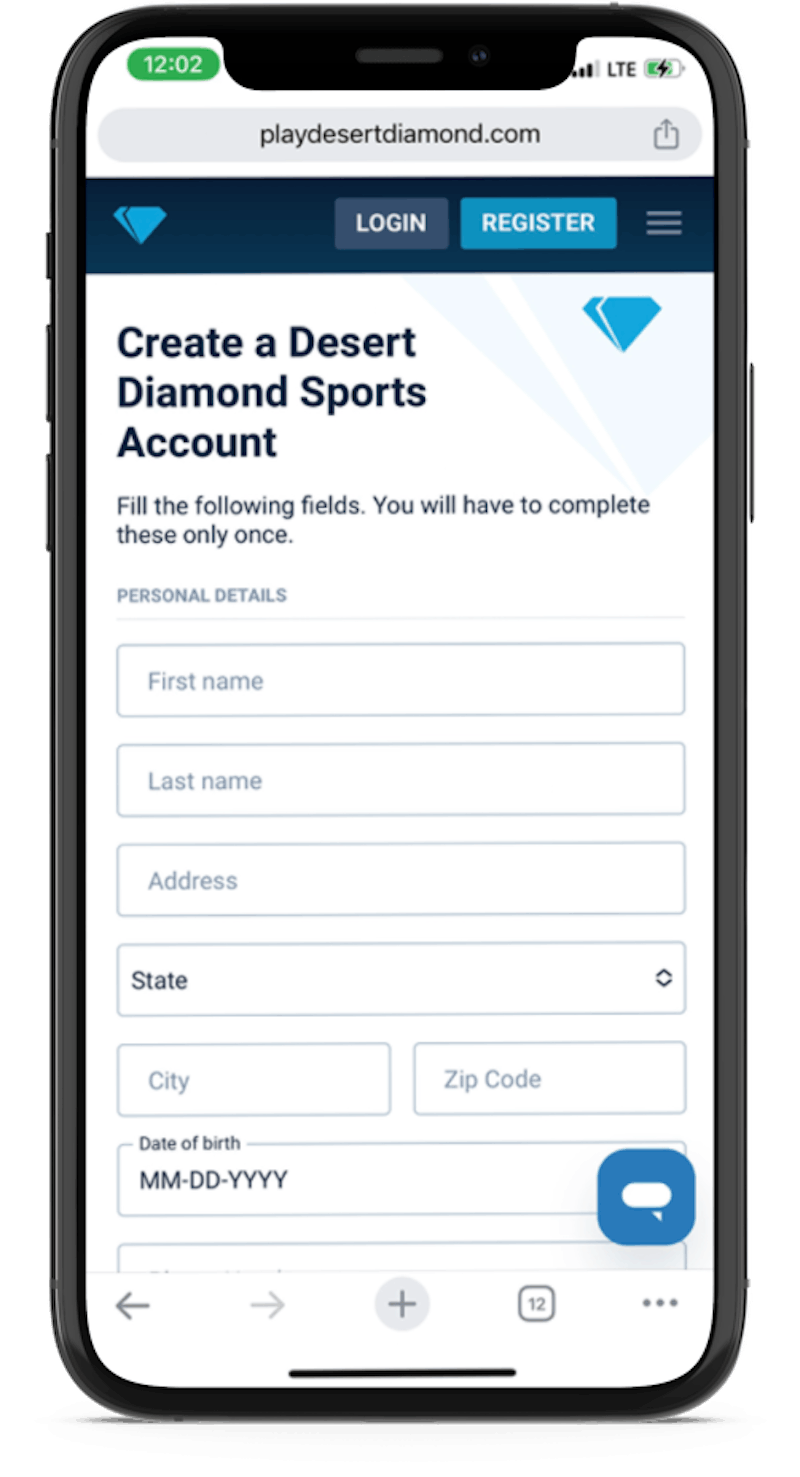Tap the playdesertdiamond.com address bar
The width and height of the screenshot is (800, 1477).
[x=400, y=134]
